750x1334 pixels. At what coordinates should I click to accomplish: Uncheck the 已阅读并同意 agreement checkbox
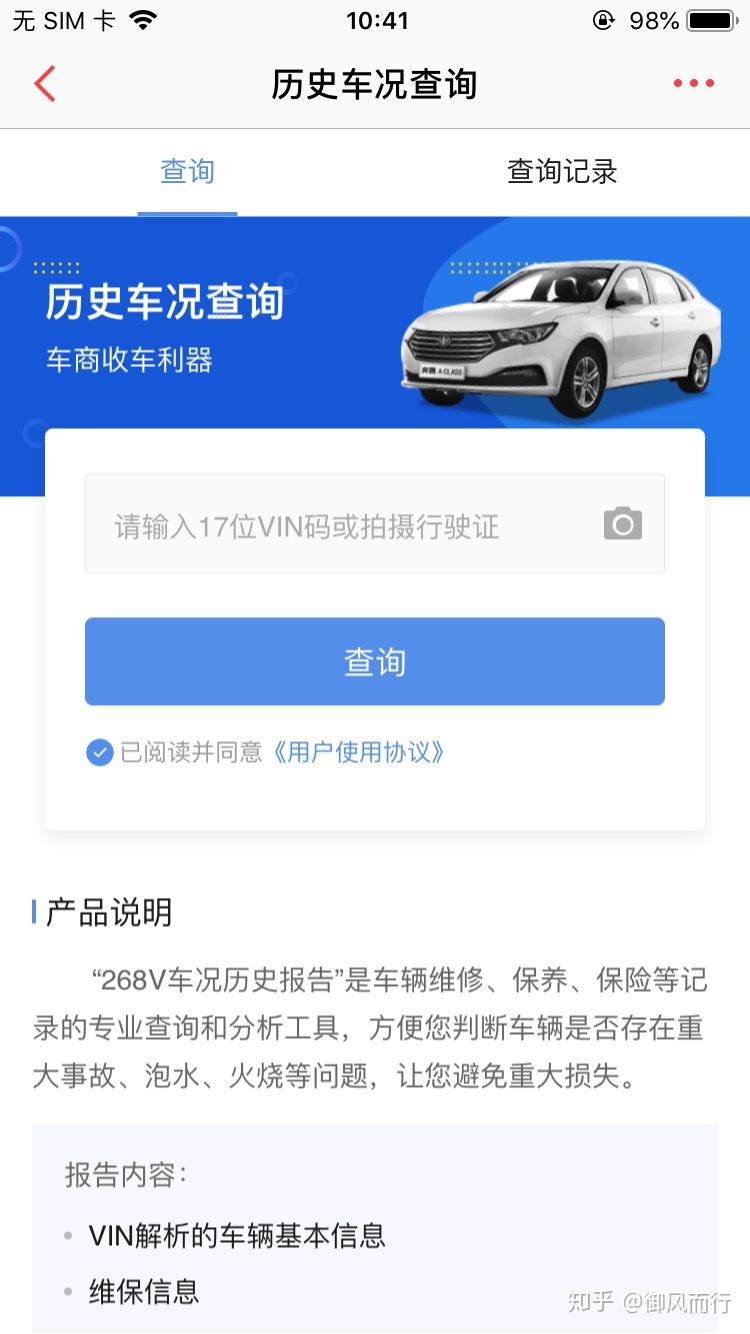point(99,752)
